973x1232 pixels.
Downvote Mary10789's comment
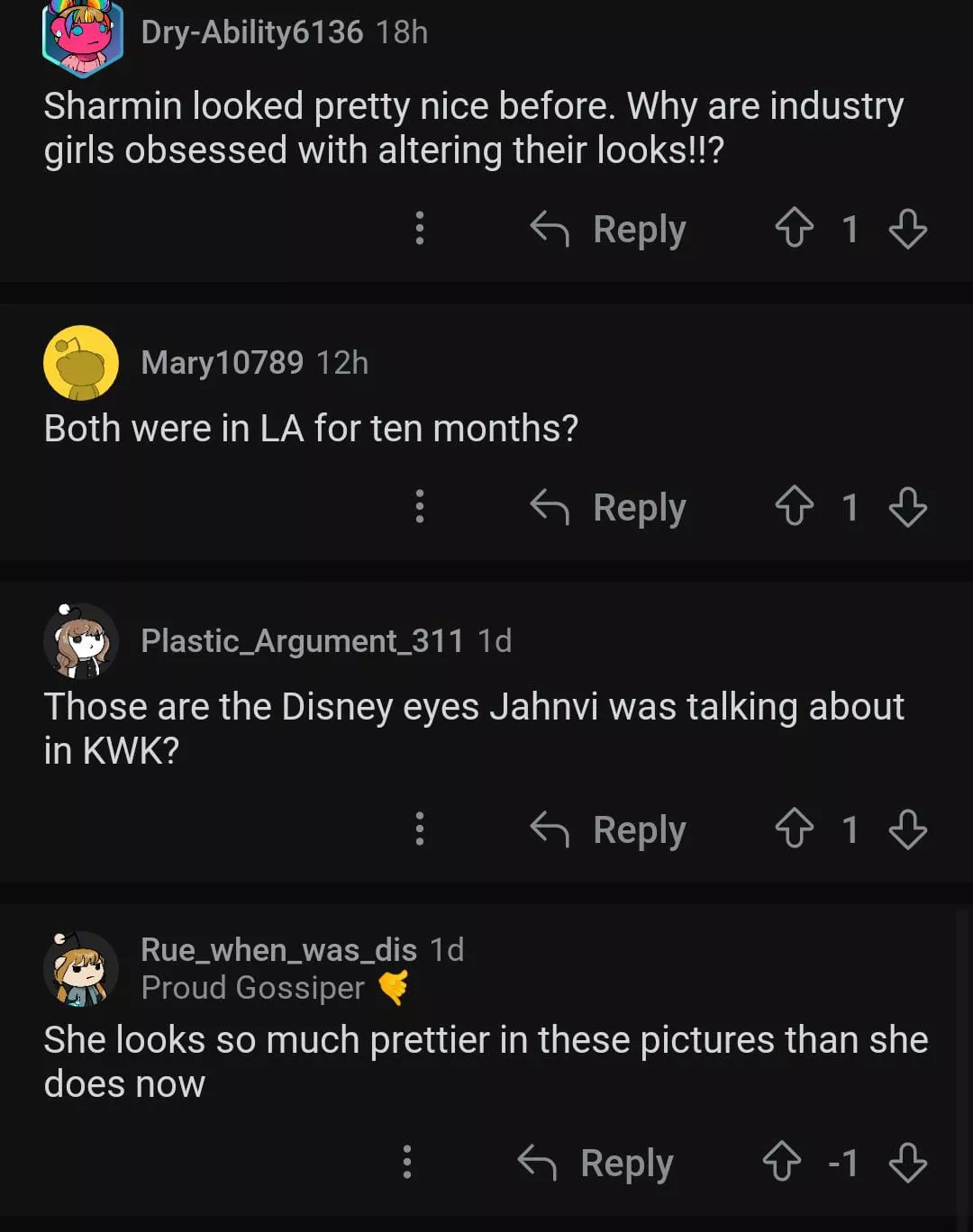[x=907, y=507]
